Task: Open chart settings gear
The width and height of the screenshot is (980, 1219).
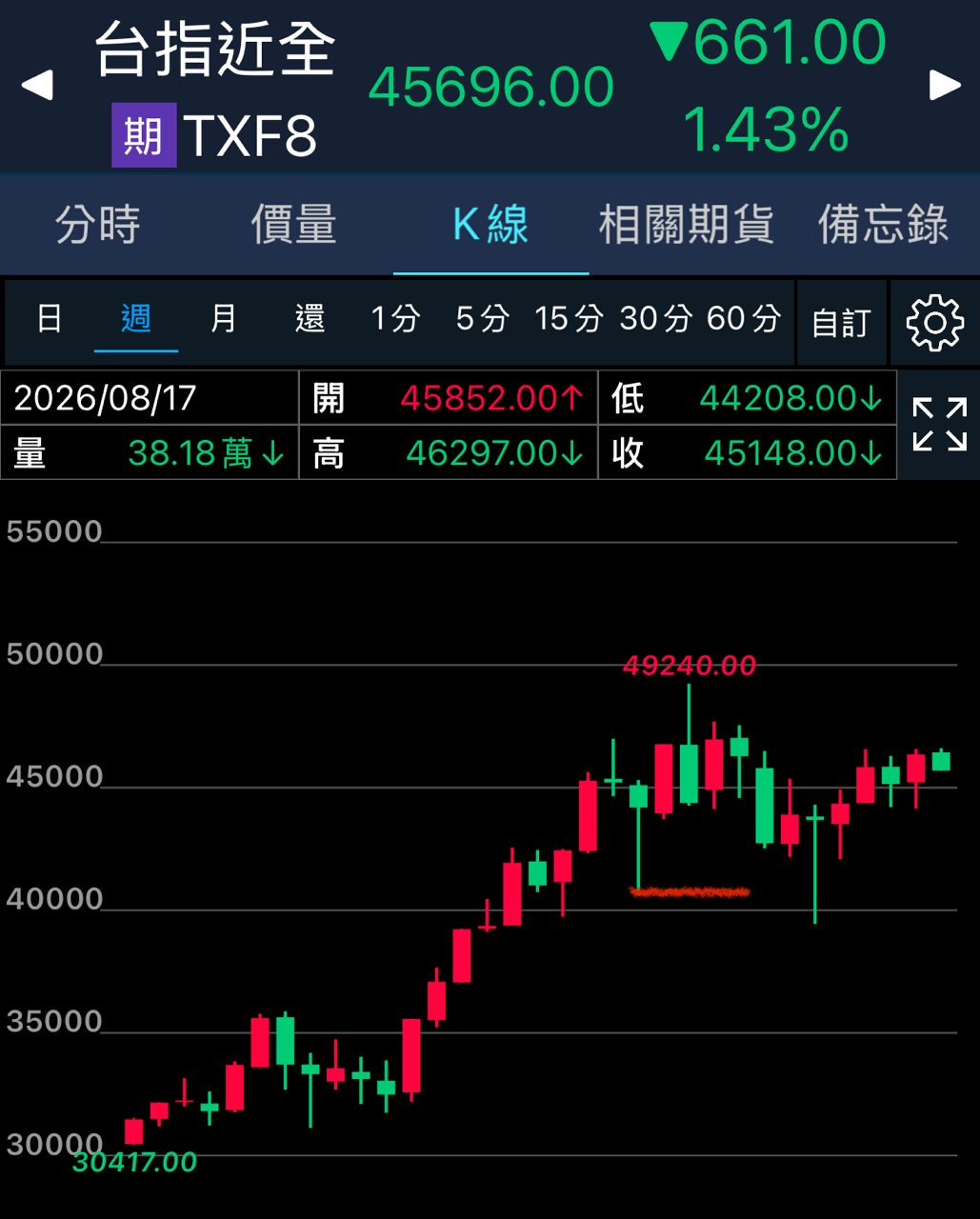Action: pyautogui.click(x=935, y=323)
